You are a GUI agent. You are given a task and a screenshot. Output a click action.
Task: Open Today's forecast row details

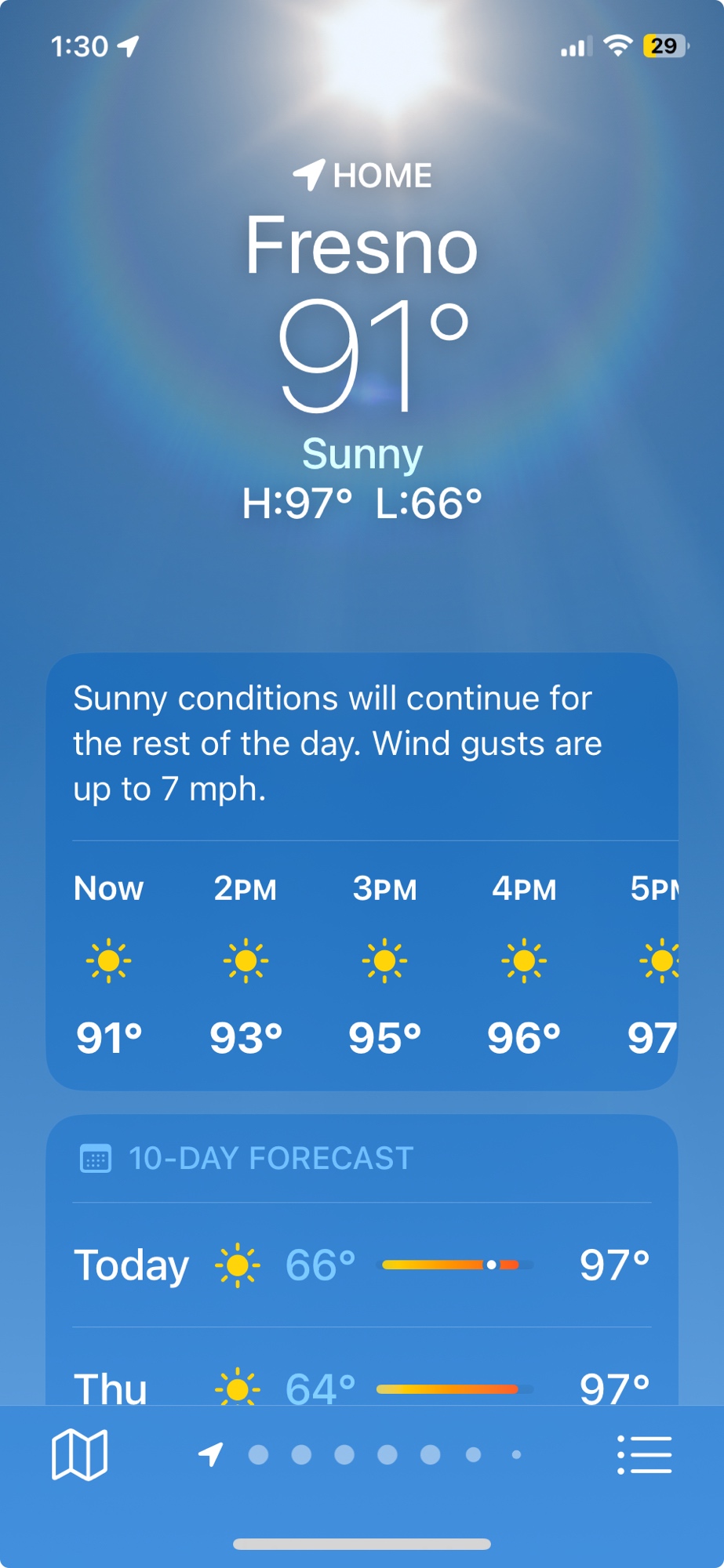tap(362, 1265)
